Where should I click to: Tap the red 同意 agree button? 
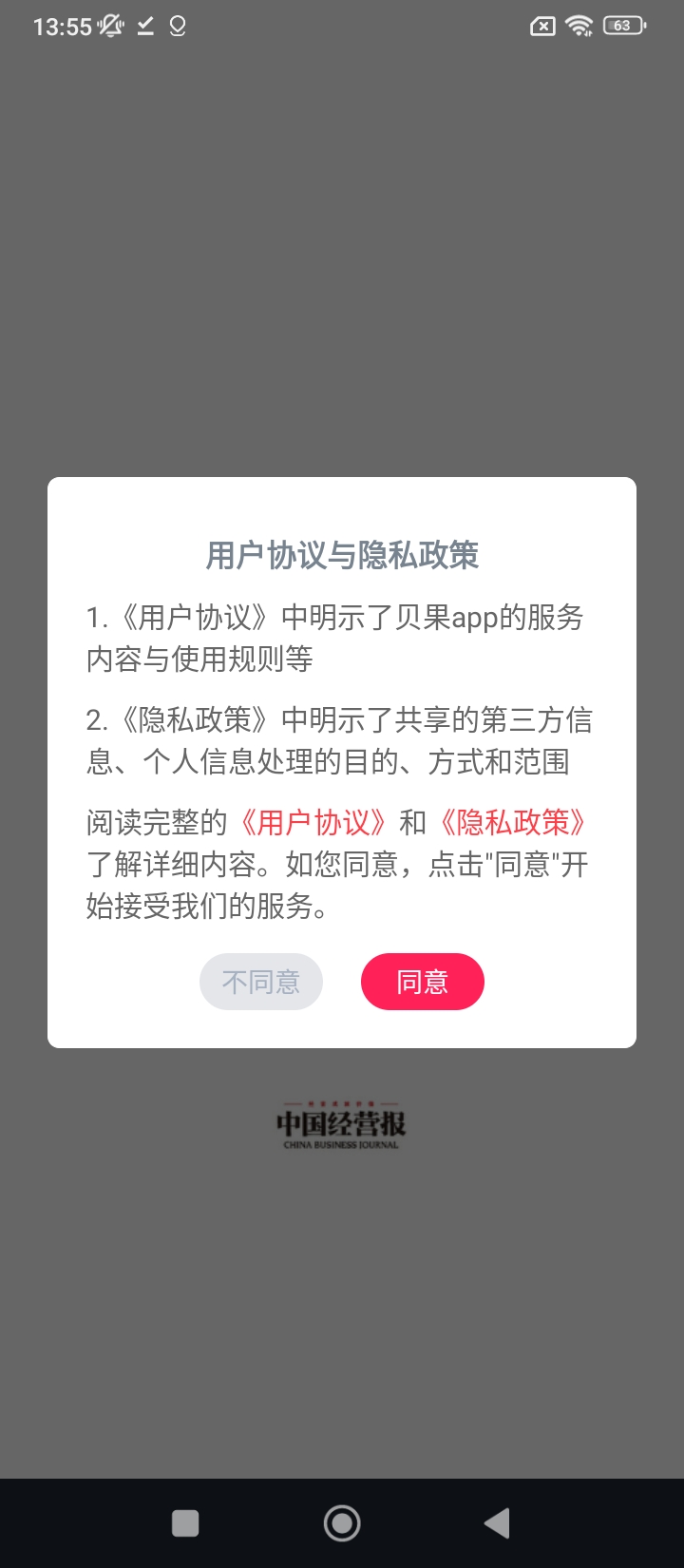click(x=422, y=982)
